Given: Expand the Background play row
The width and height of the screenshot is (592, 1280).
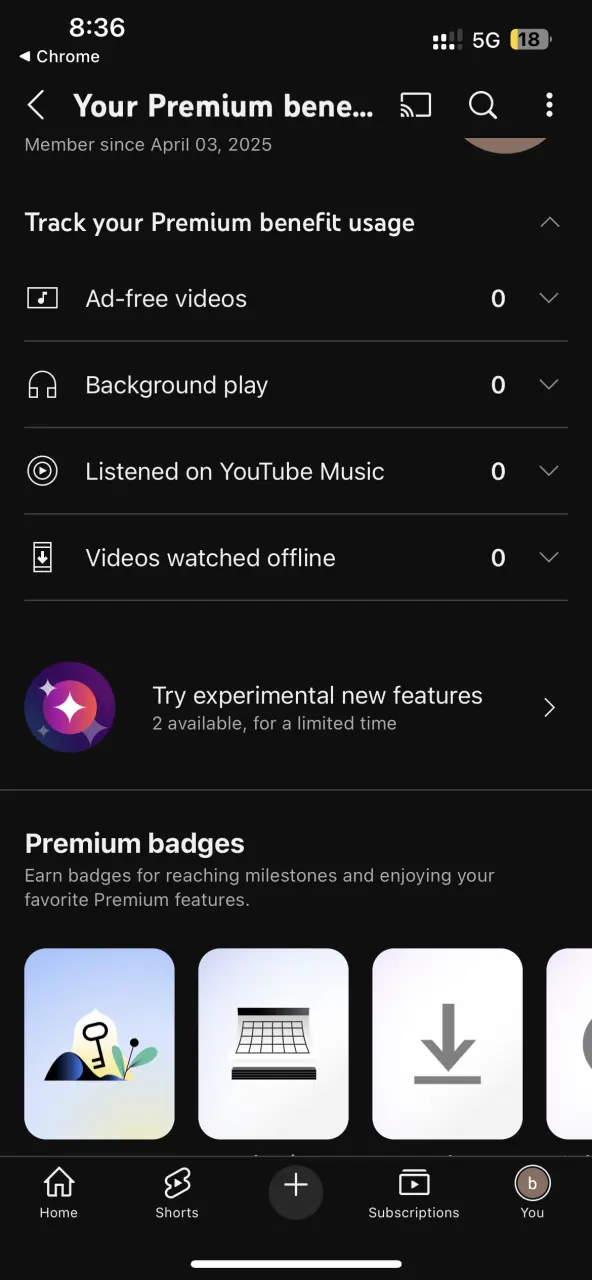Looking at the screenshot, I should 296,385.
